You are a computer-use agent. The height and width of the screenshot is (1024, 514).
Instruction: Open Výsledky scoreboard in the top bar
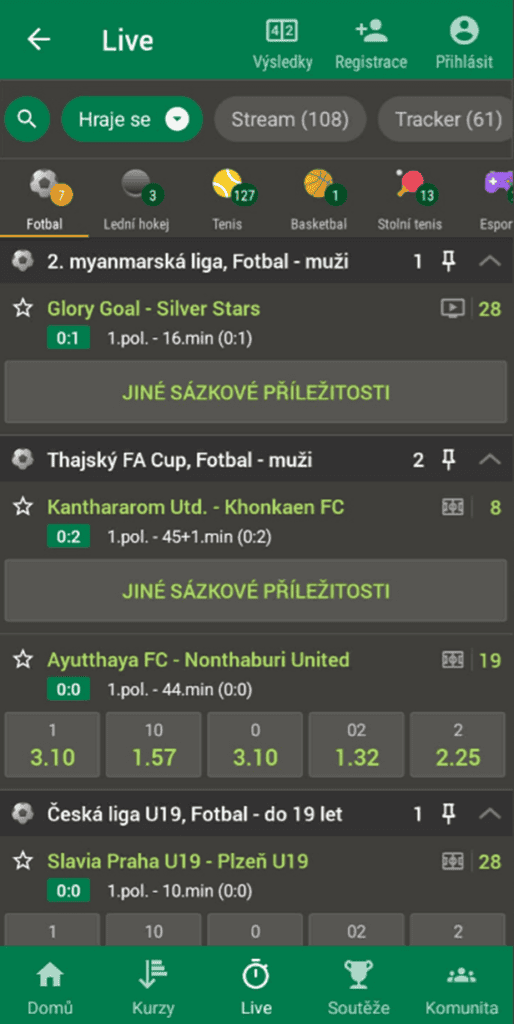[x=283, y=44]
